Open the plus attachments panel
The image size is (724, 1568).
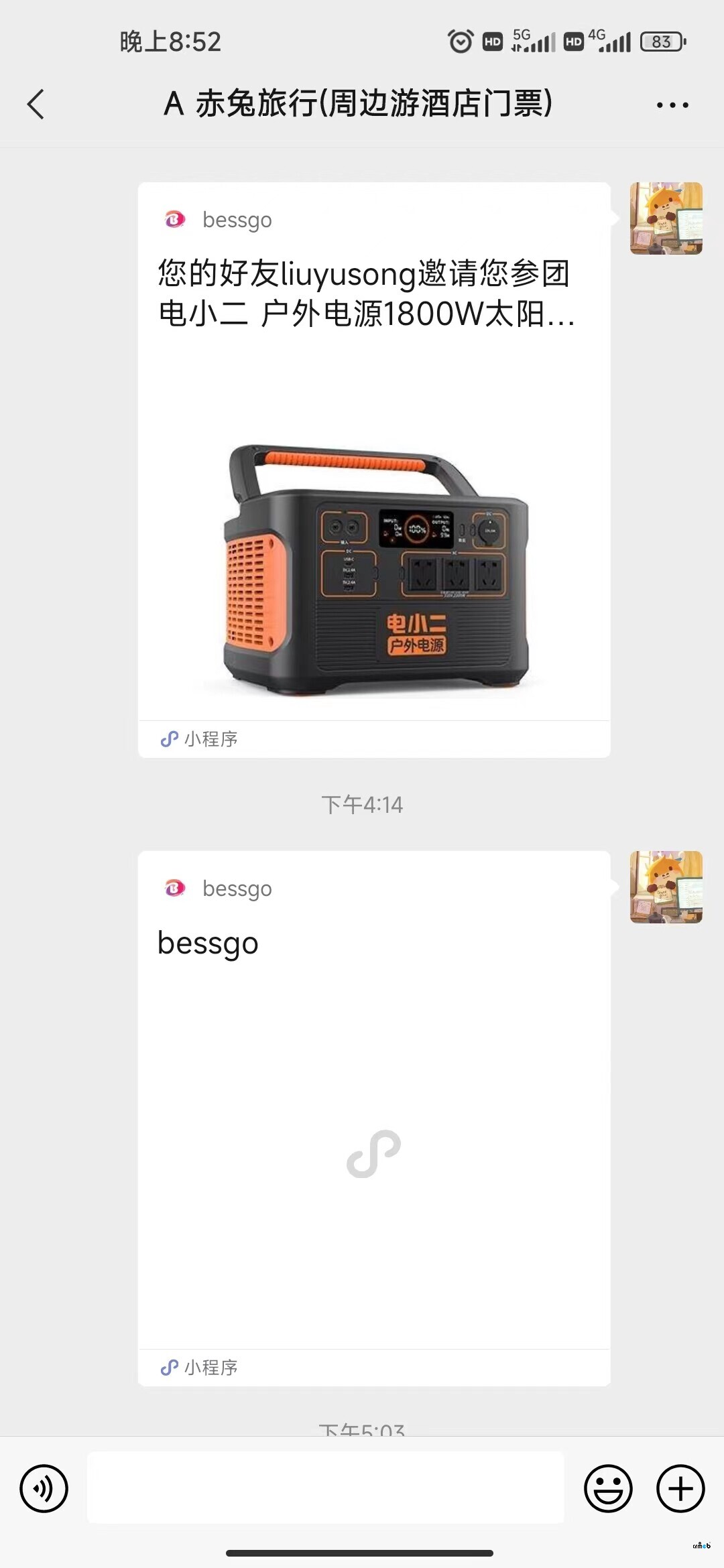[680, 1488]
